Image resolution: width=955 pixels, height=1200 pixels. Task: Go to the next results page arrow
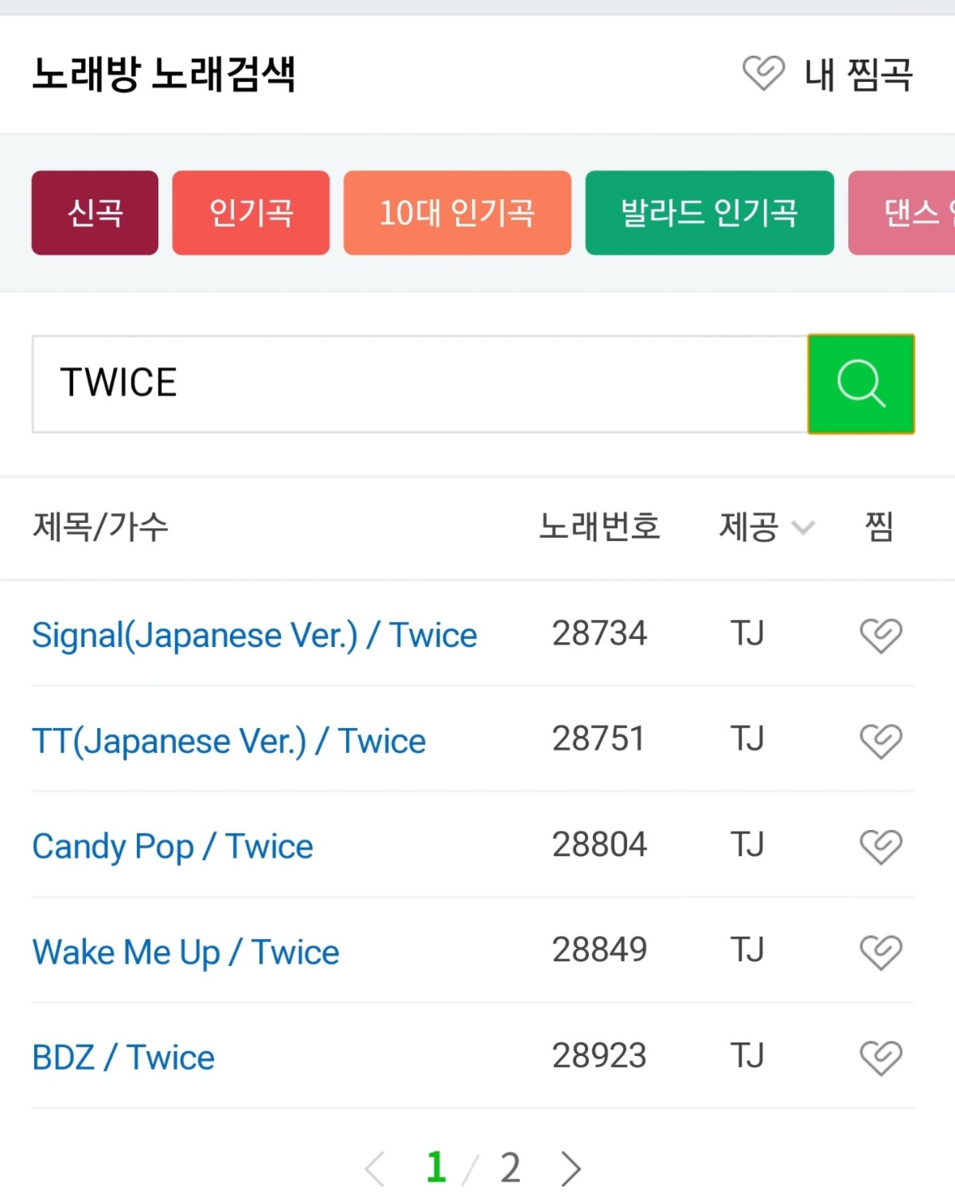click(571, 1168)
